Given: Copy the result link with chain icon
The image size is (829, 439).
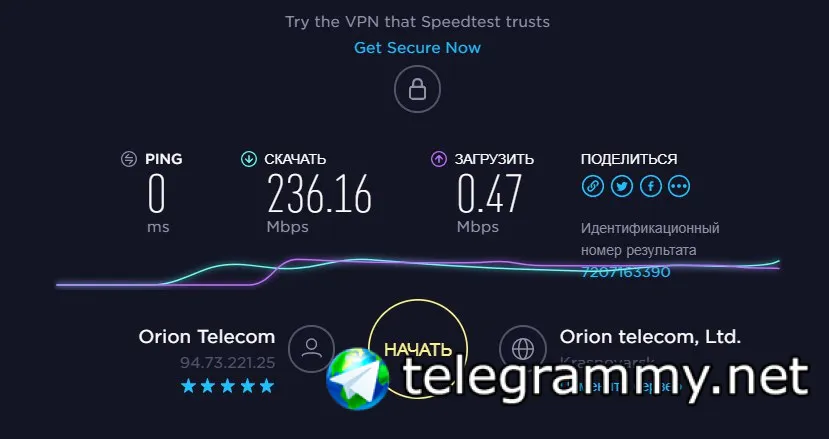Looking at the screenshot, I should pyautogui.click(x=593, y=186).
